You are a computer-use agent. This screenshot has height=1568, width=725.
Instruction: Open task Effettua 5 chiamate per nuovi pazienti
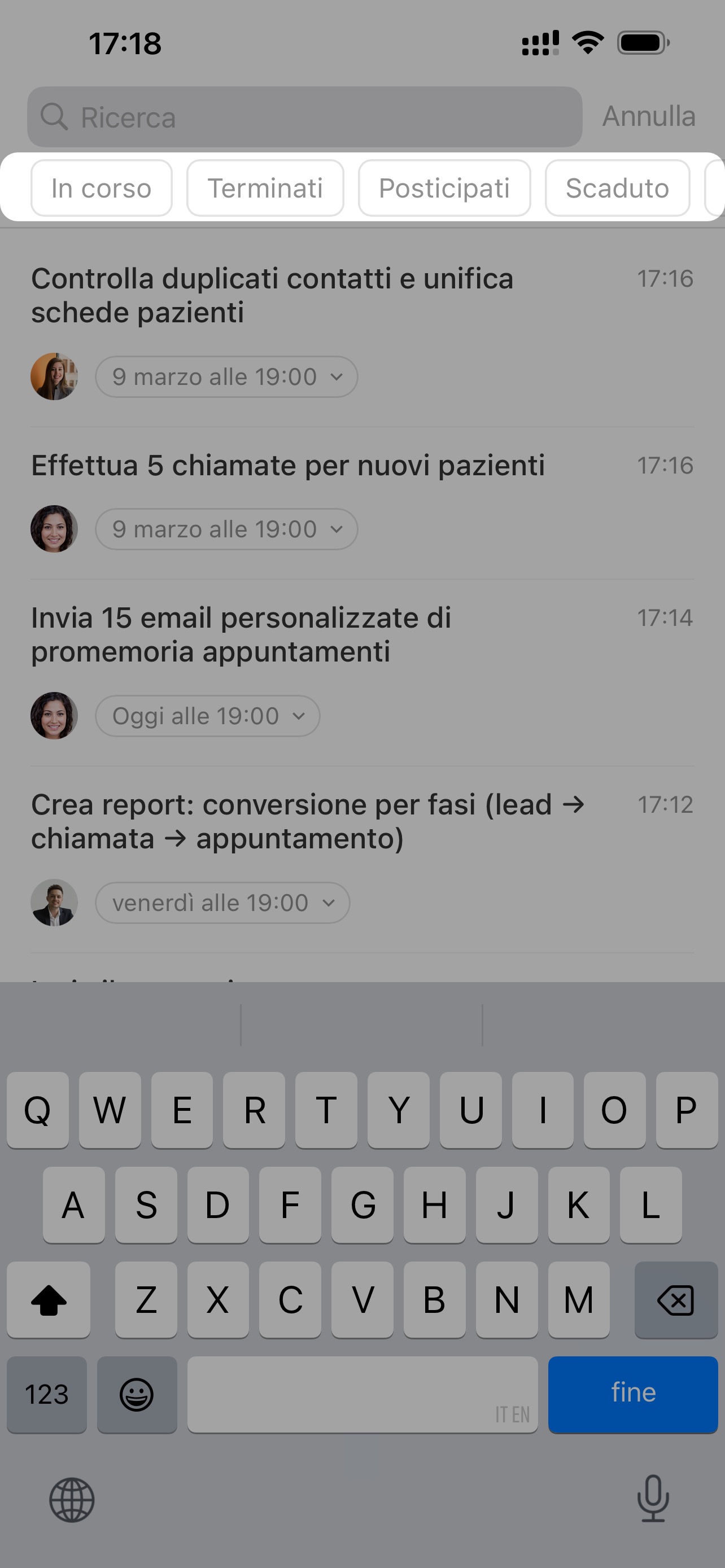click(287, 466)
